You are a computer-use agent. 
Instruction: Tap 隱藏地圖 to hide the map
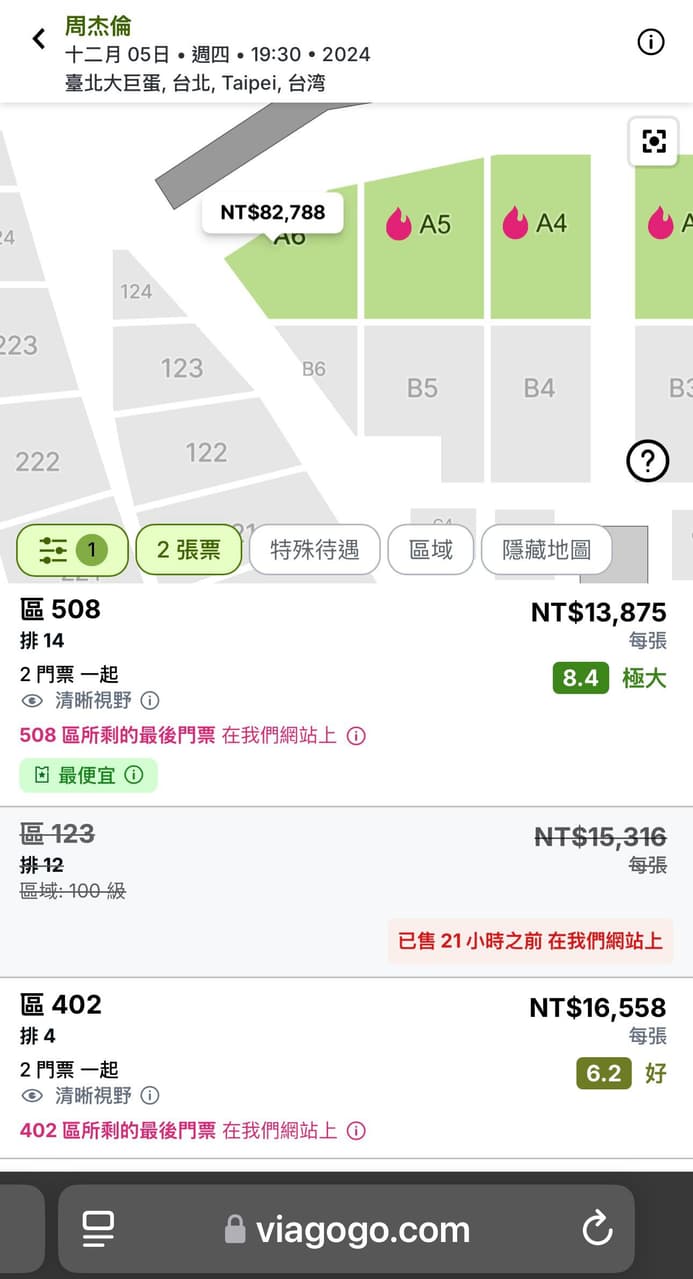[545, 549]
